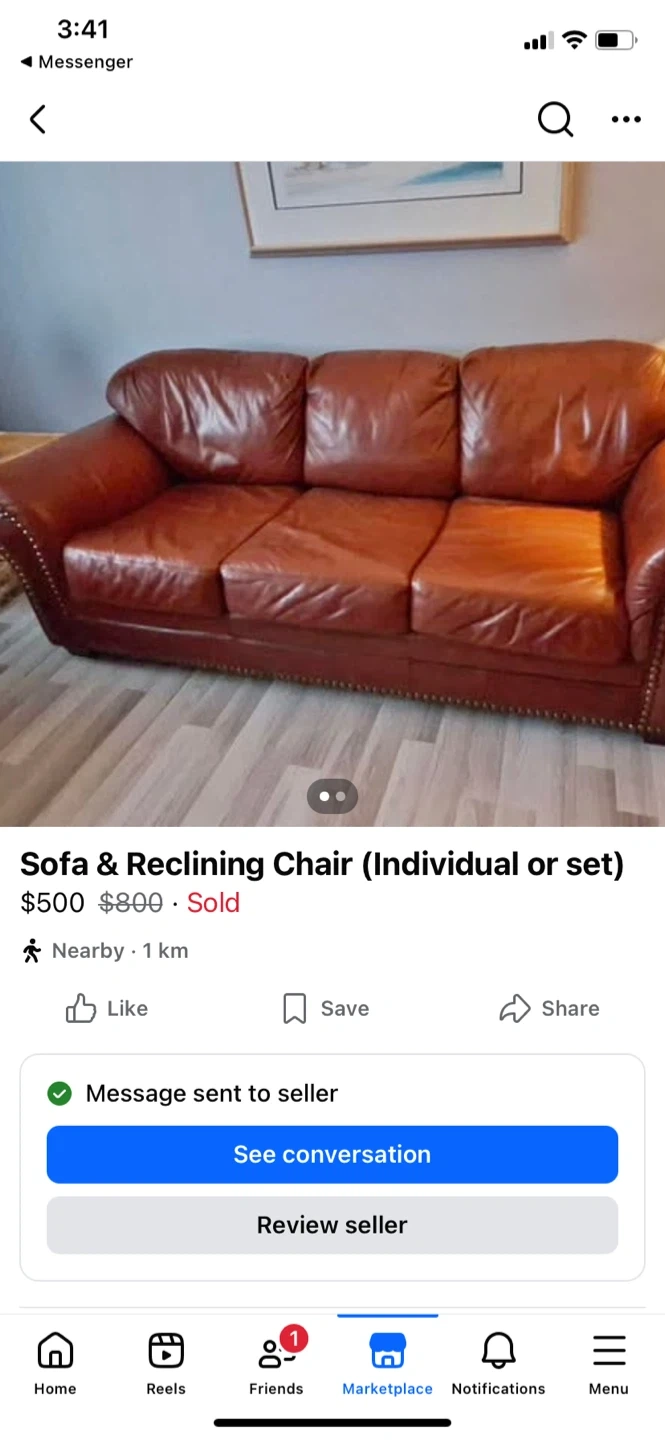This screenshot has height=1440, width=665.
Task: Tap Review seller
Action: tap(332, 1225)
